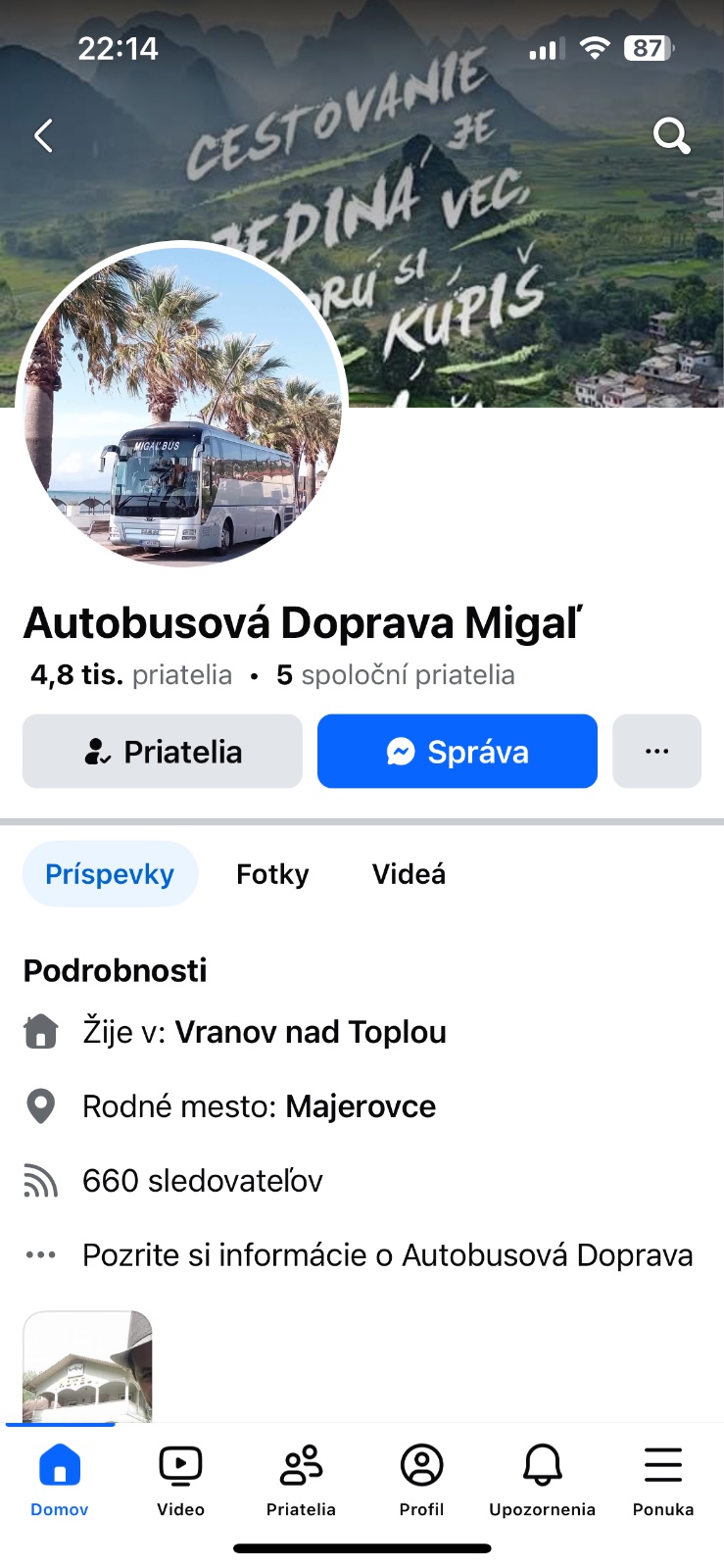Open the Video tab

(x=180, y=1480)
